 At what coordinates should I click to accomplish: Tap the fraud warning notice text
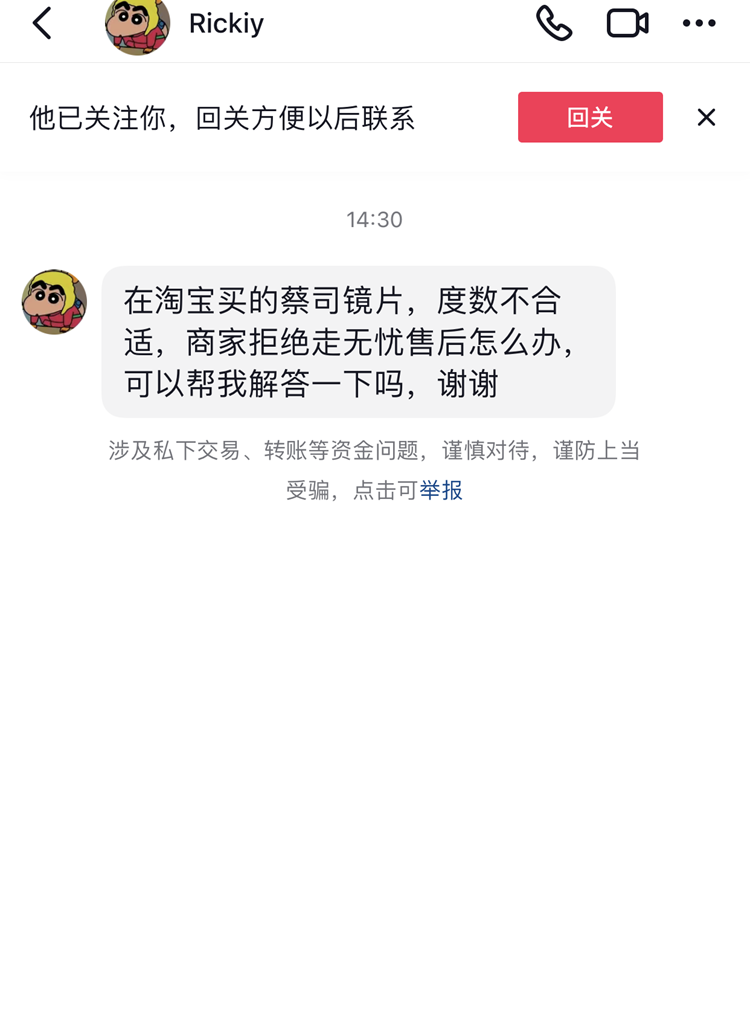coord(374,451)
